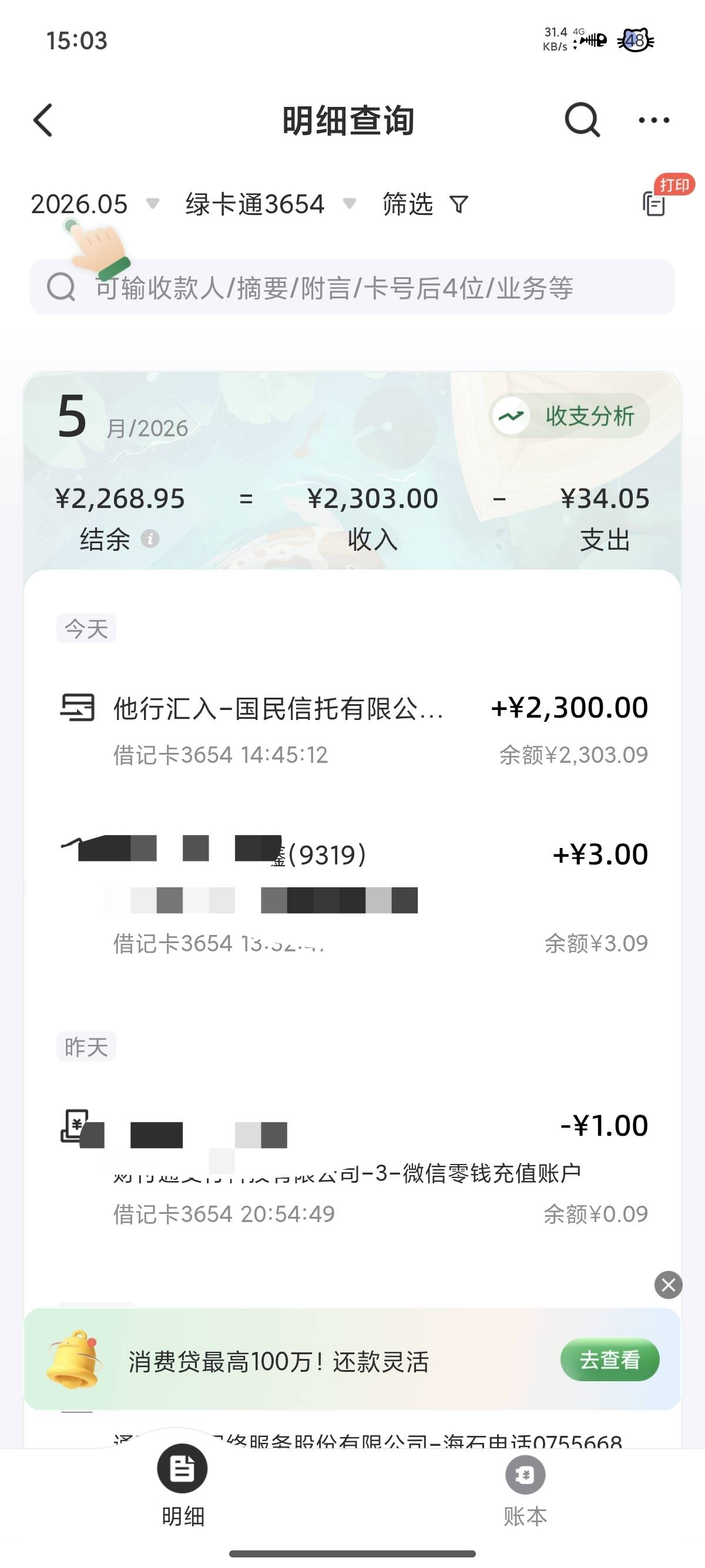The width and height of the screenshot is (705, 1568).
Task: Open the three-dot overflow menu
Action: [x=654, y=120]
